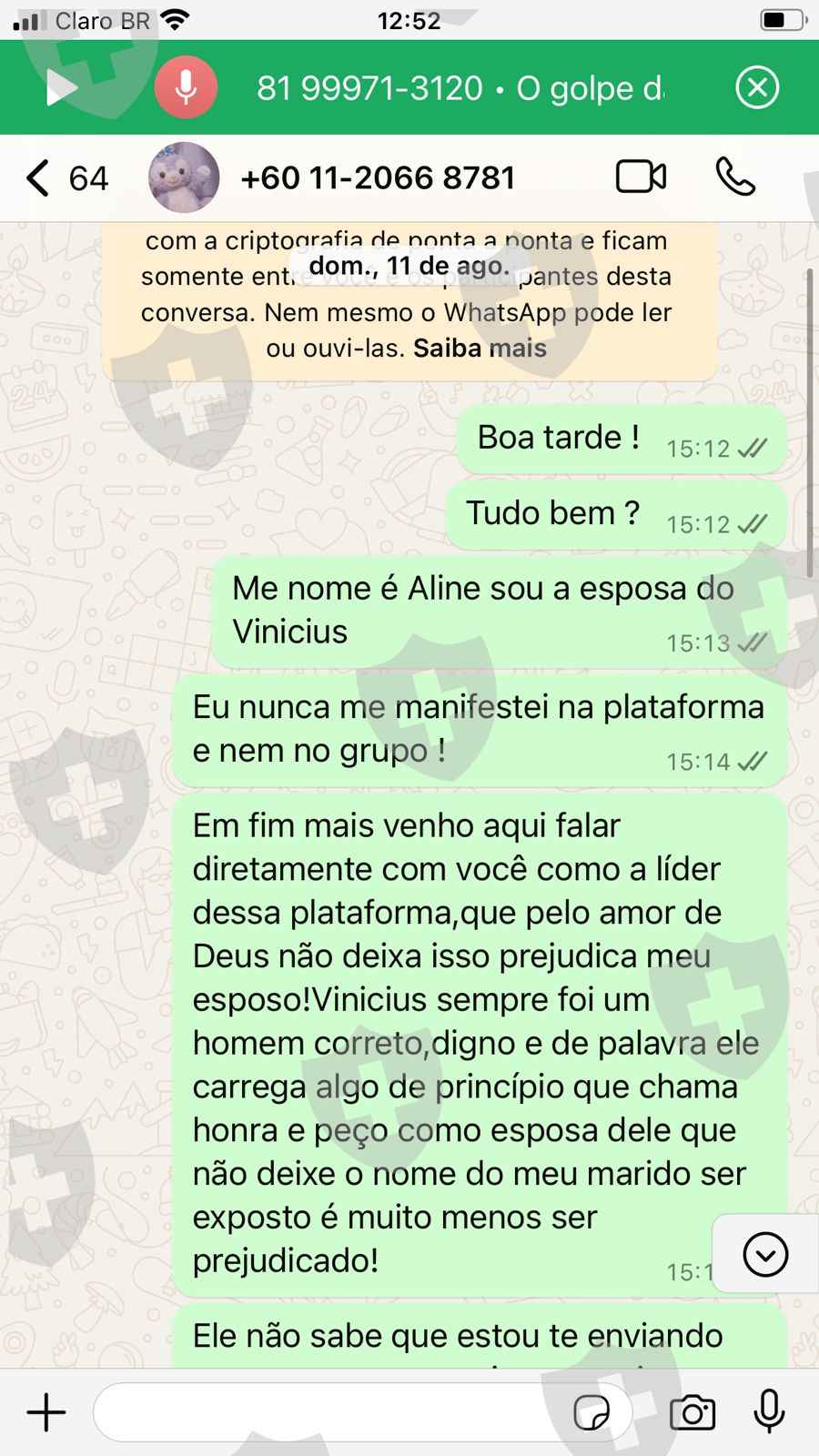
Task: Focus the message text field
Action: point(362,1412)
